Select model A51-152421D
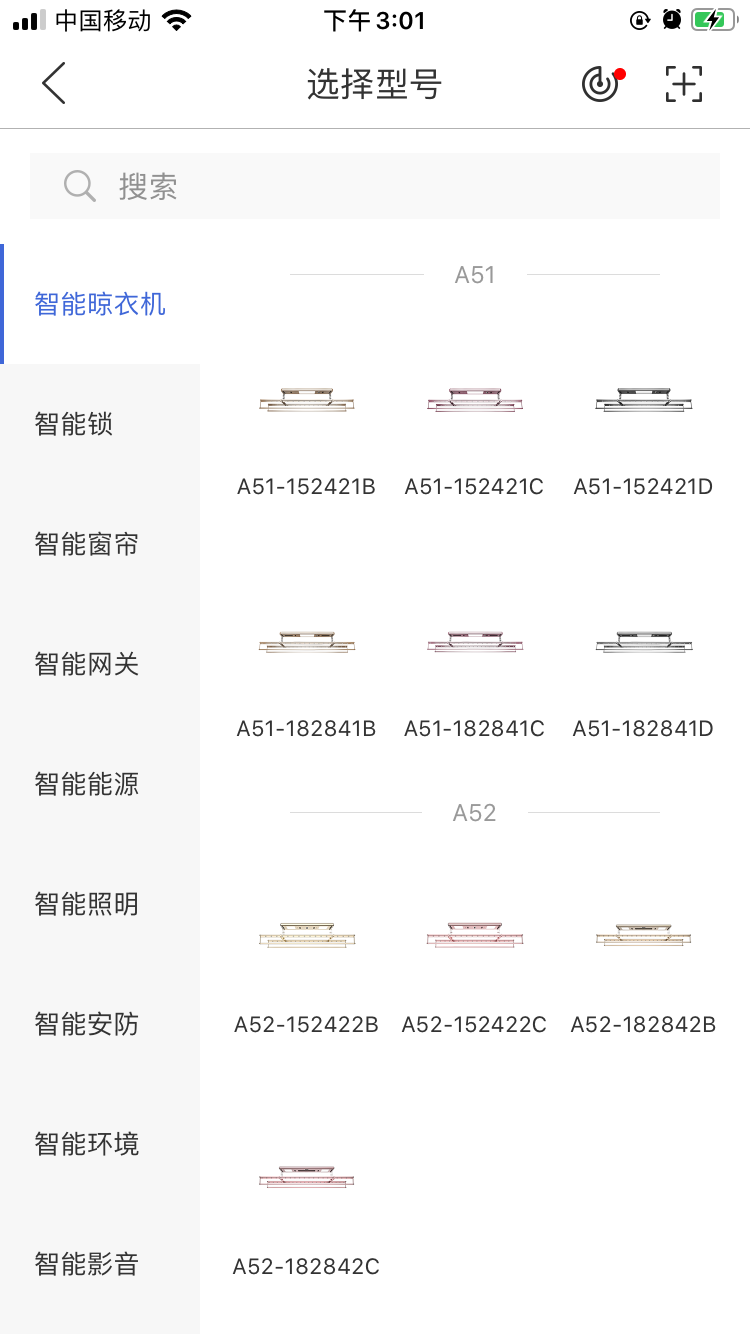This screenshot has height=1334, width=750. 643,435
